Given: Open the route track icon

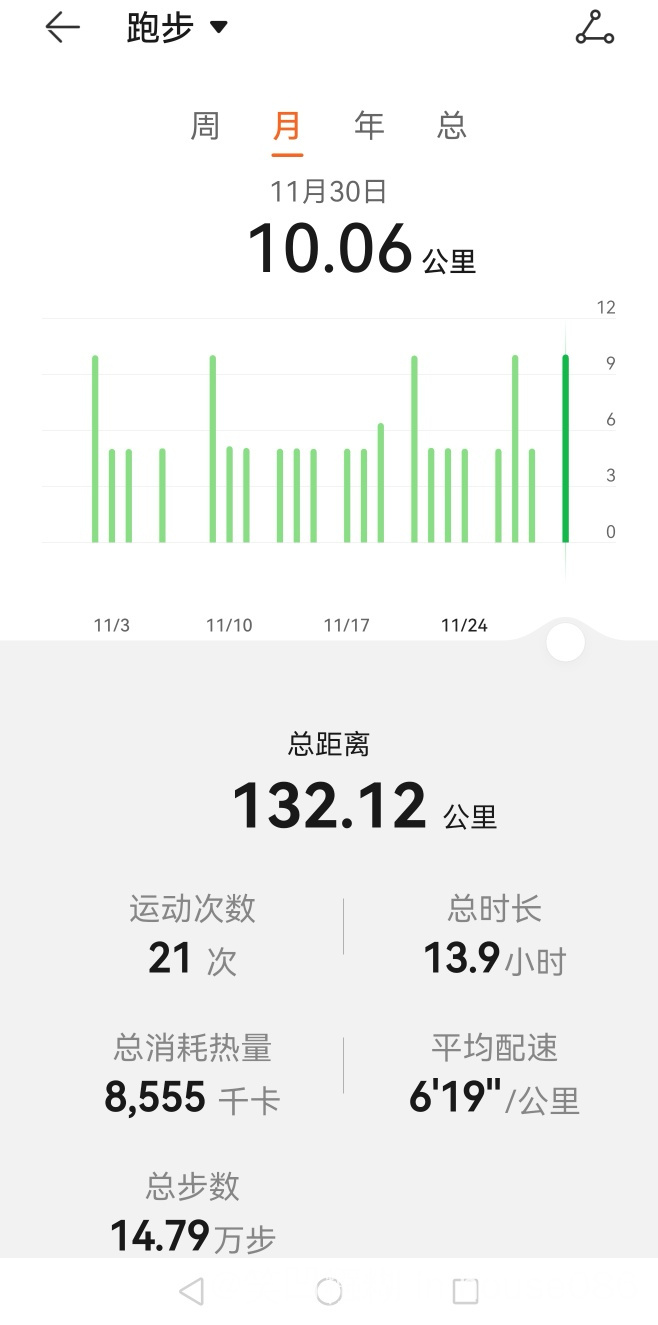Looking at the screenshot, I should [595, 28].
